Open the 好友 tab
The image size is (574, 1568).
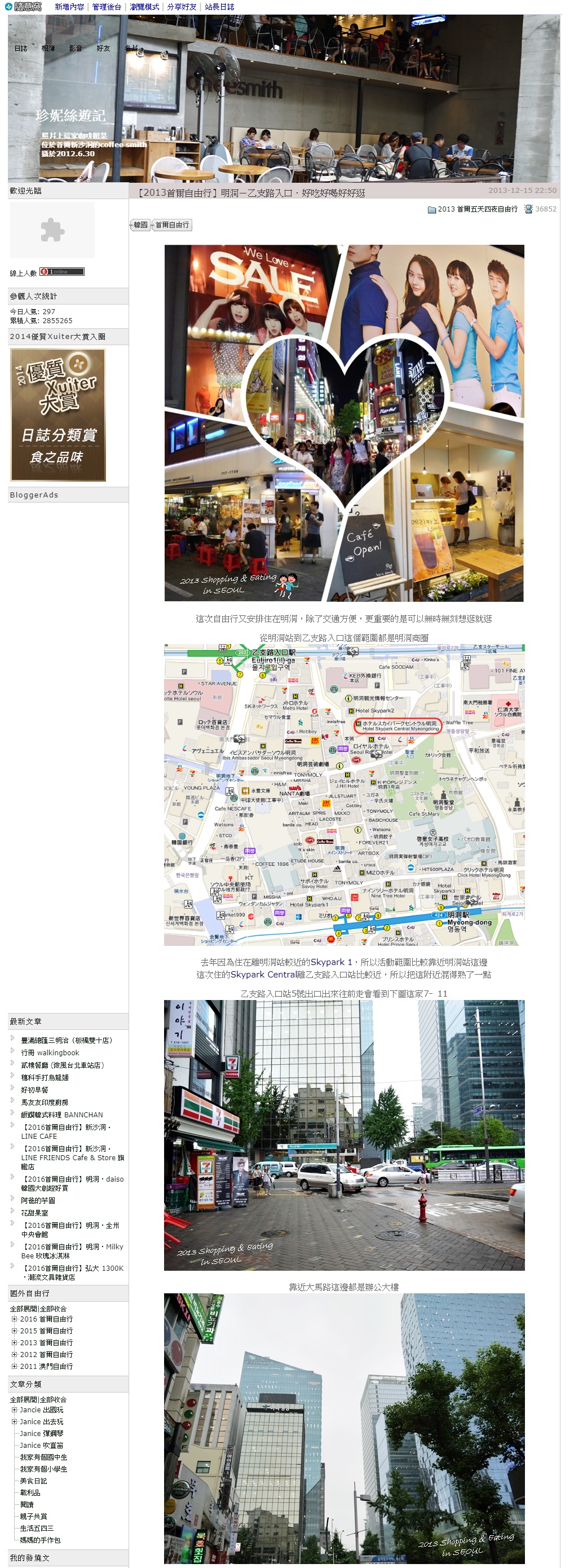click(104, 48)
